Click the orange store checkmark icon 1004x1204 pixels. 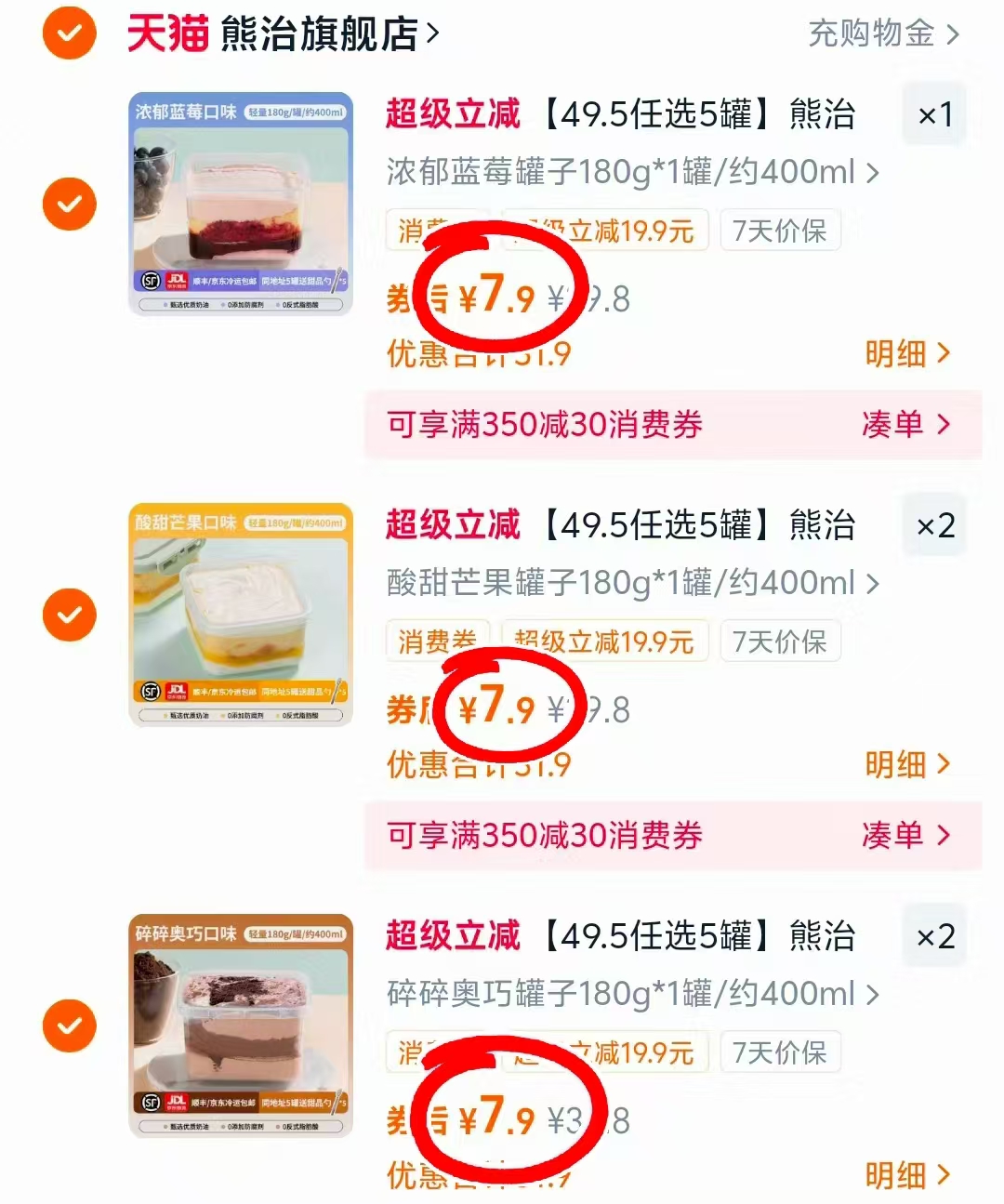tap(68, 34)
